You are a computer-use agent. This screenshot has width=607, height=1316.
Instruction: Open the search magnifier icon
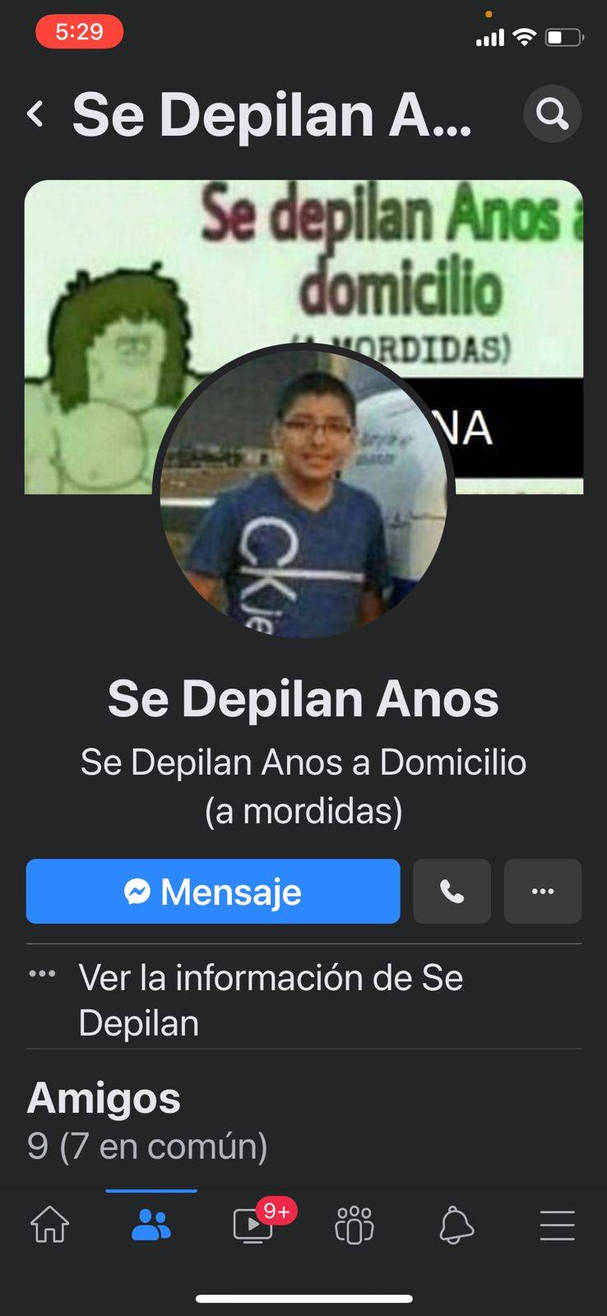click(x=552, y=114)
